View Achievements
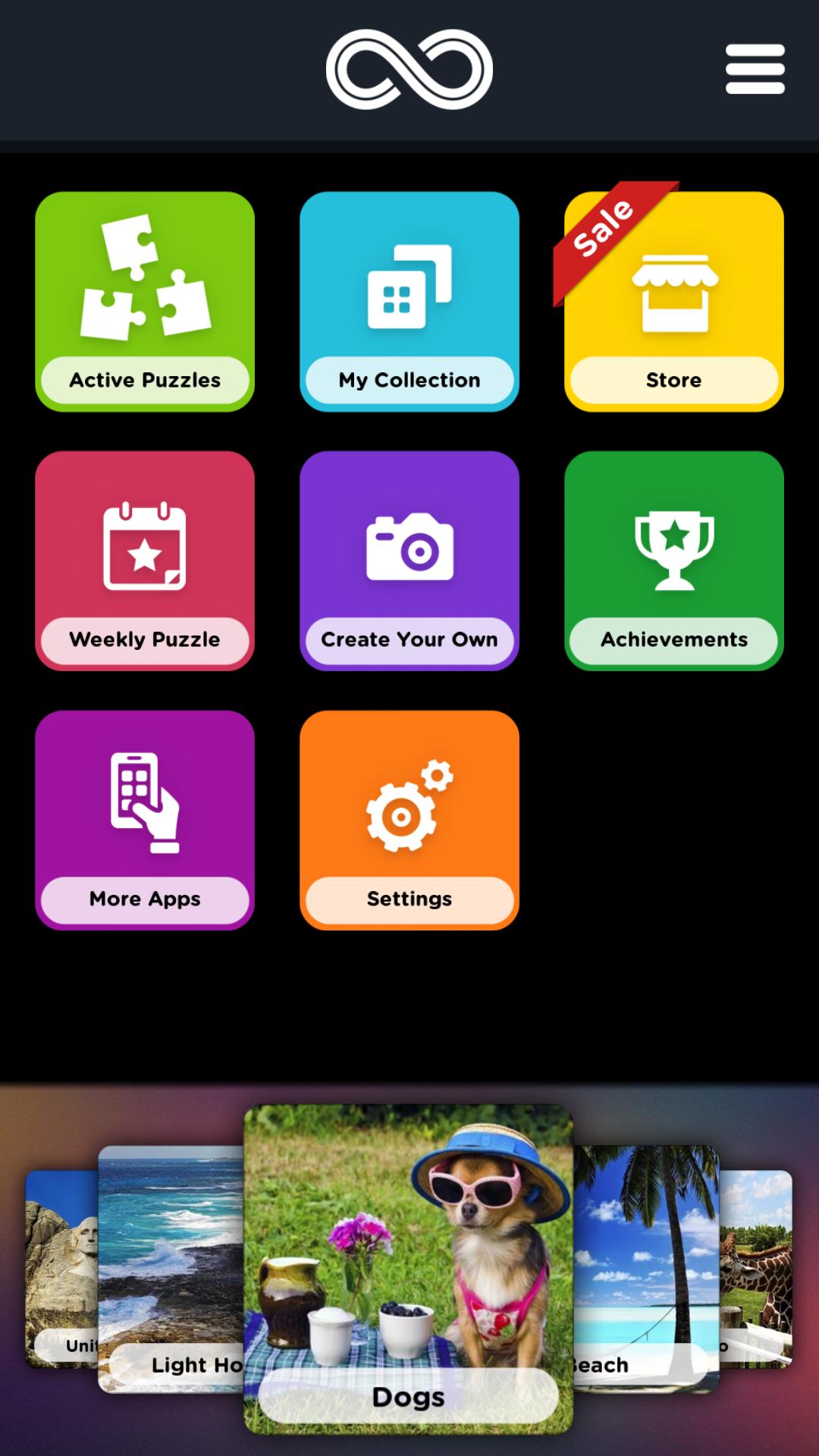This screenshot has height=1456, width=819. [x=673, y=560]
